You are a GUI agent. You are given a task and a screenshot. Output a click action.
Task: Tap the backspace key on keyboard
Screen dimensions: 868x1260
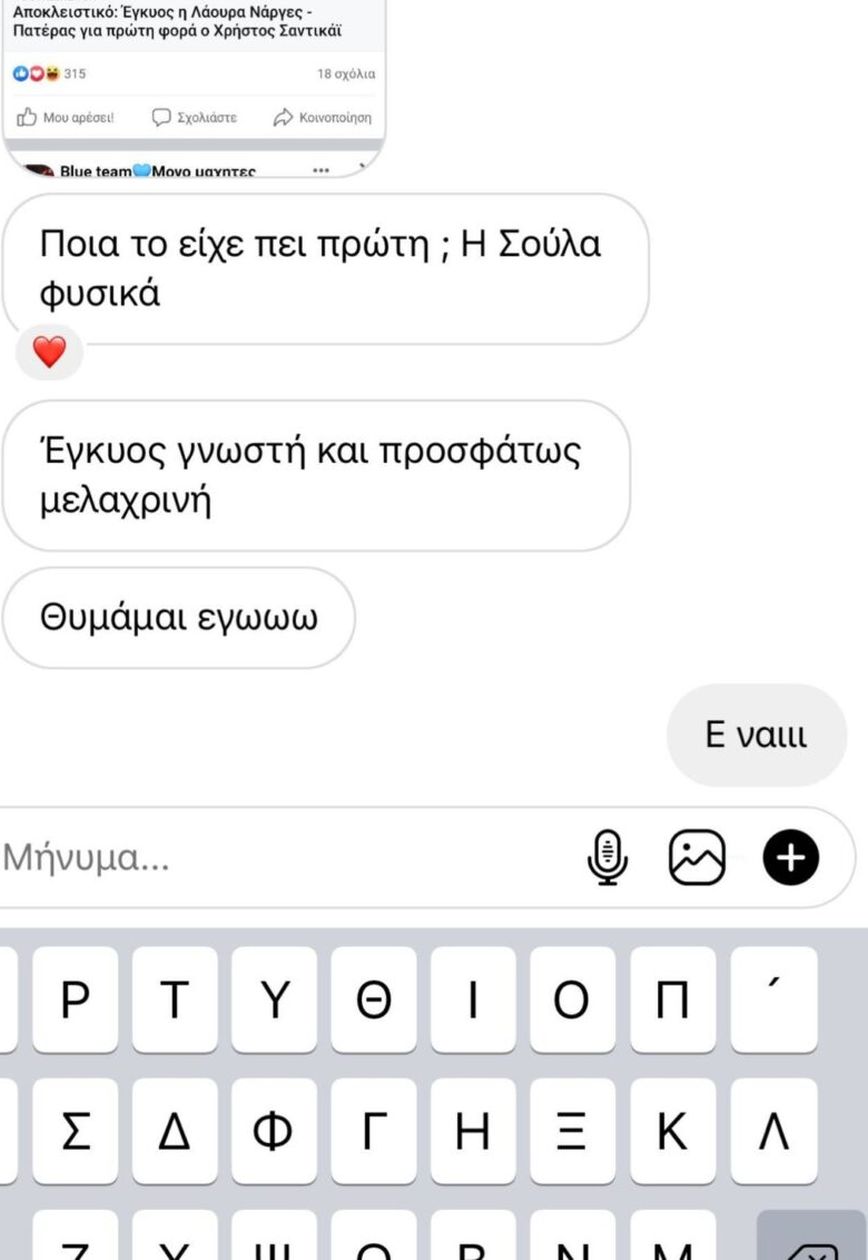pyautogui.click(x=810, y=1240)
